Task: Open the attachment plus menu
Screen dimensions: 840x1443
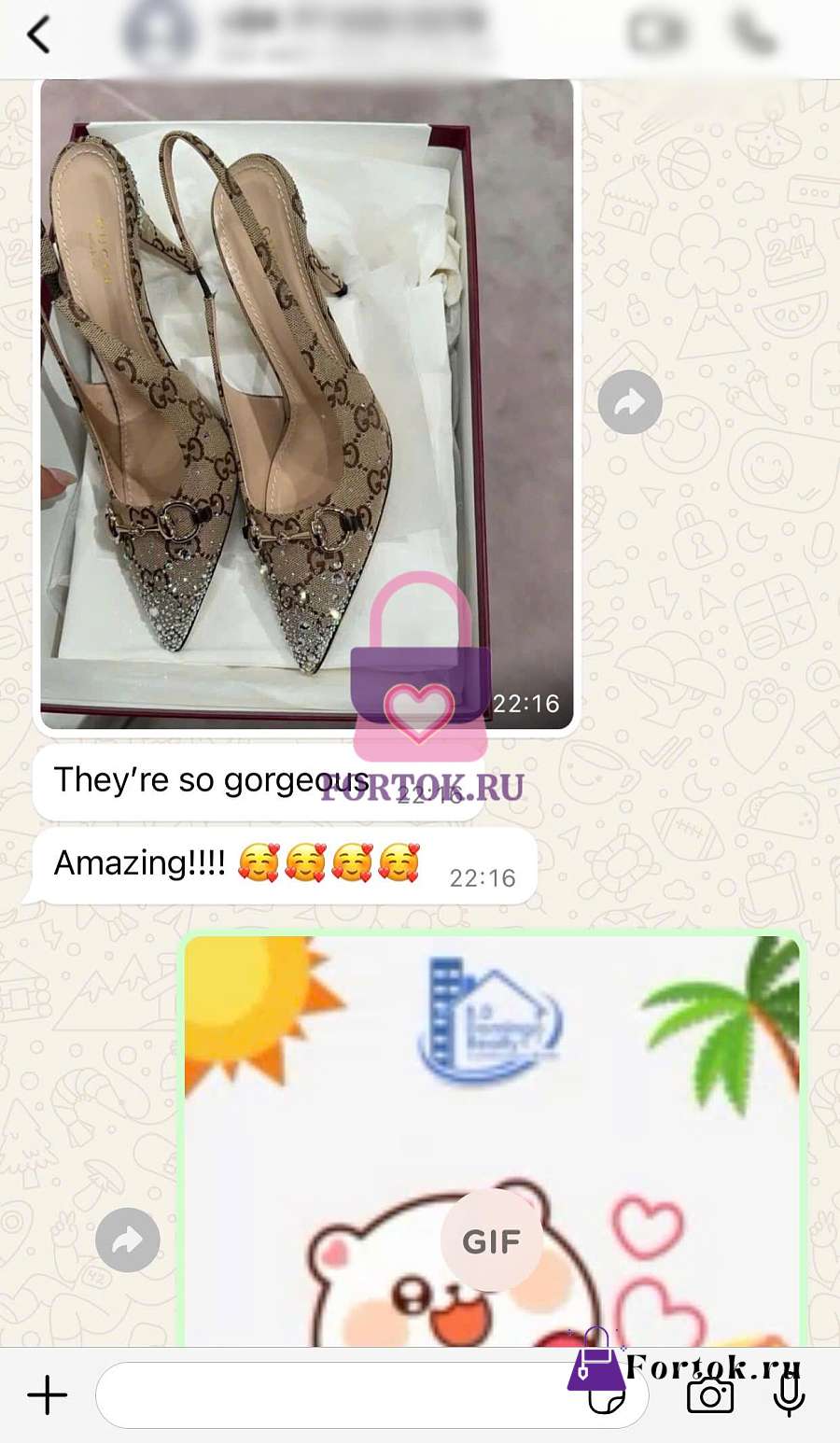Action: pyautogui.click(x=48, y=1395)
